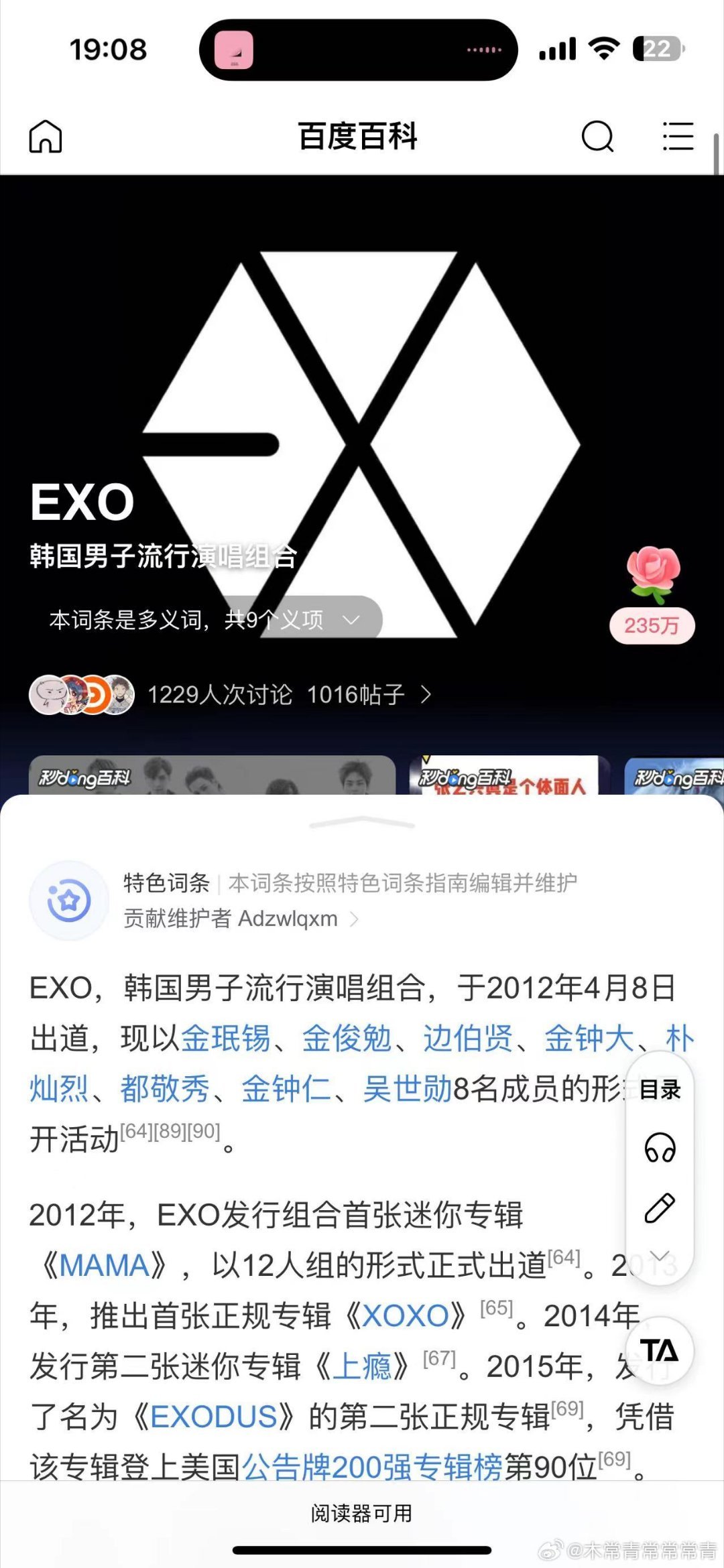Open the 目录 table of contents
This screenshot has height=1568, width=724.
pyautogui.click(x=660, y=1090)
